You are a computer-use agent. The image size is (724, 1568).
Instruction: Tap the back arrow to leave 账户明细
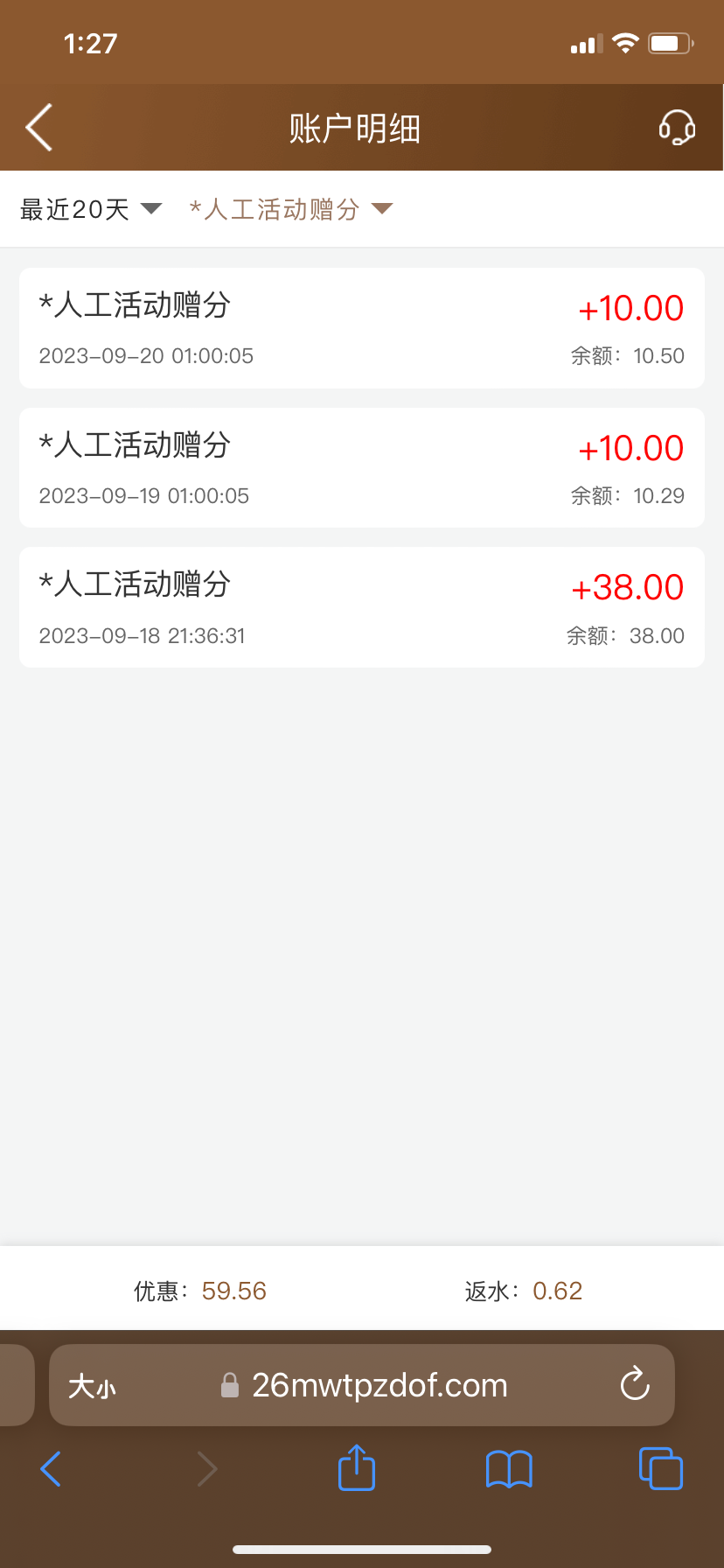pos(38,126)
